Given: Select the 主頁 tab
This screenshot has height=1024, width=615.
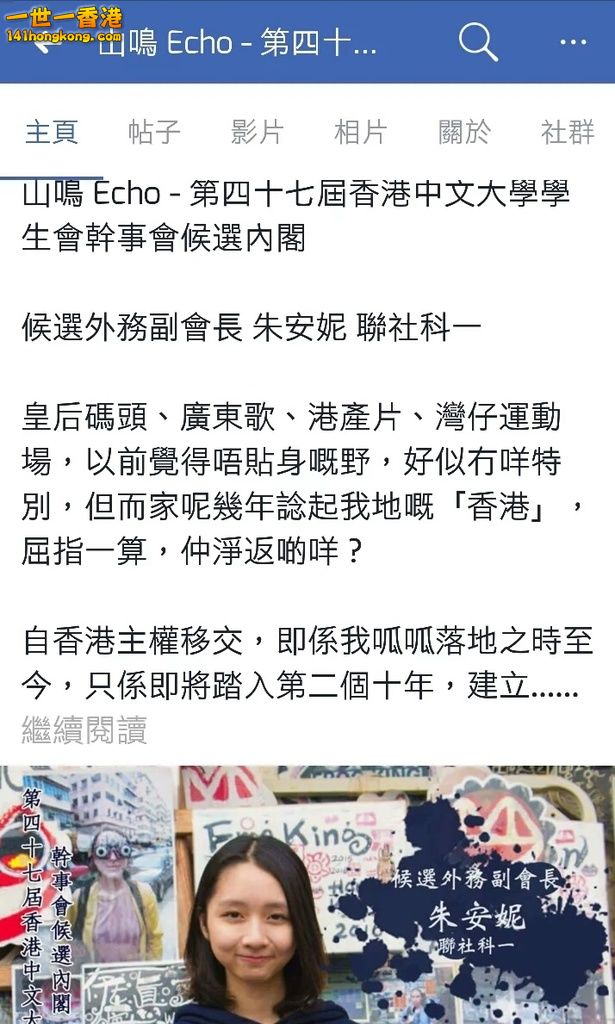Looking at the screenshot, I should [52, 132].
